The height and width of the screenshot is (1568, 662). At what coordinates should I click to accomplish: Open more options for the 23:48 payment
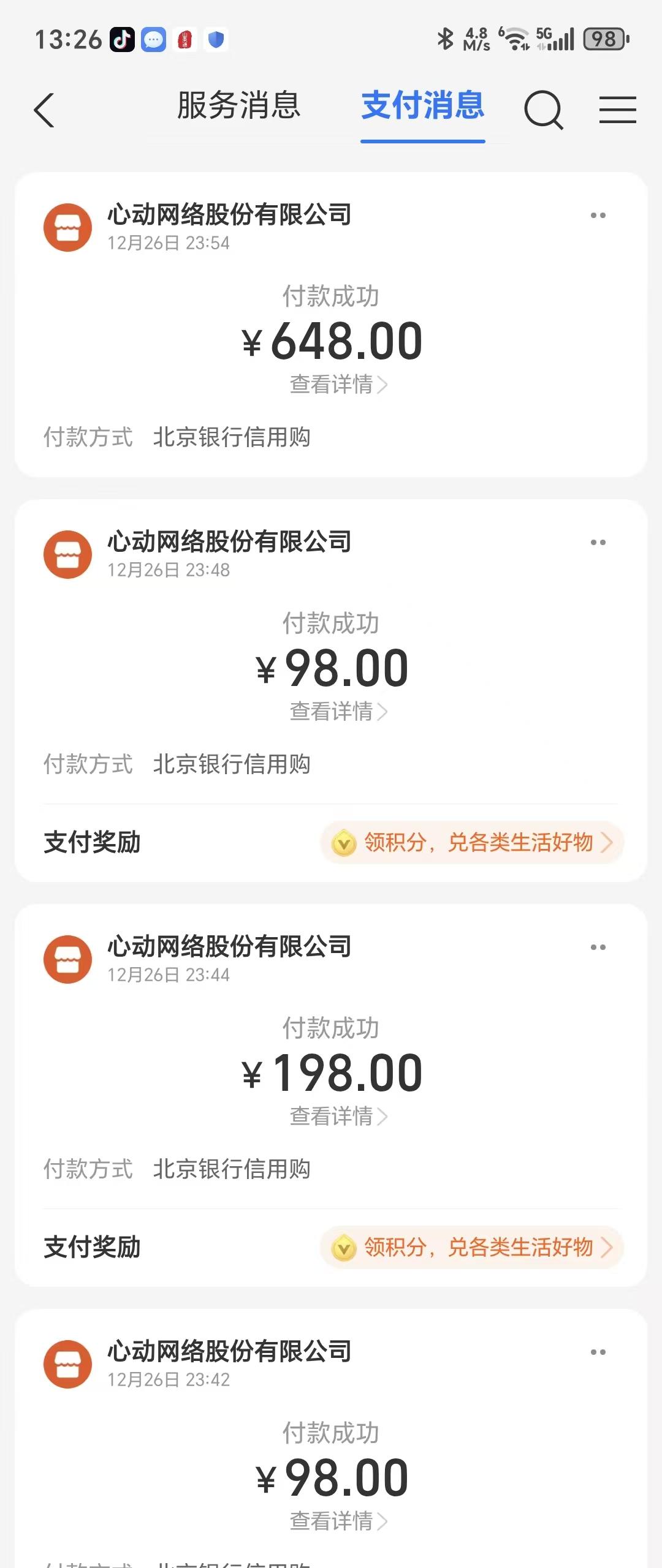coord(598,543)
